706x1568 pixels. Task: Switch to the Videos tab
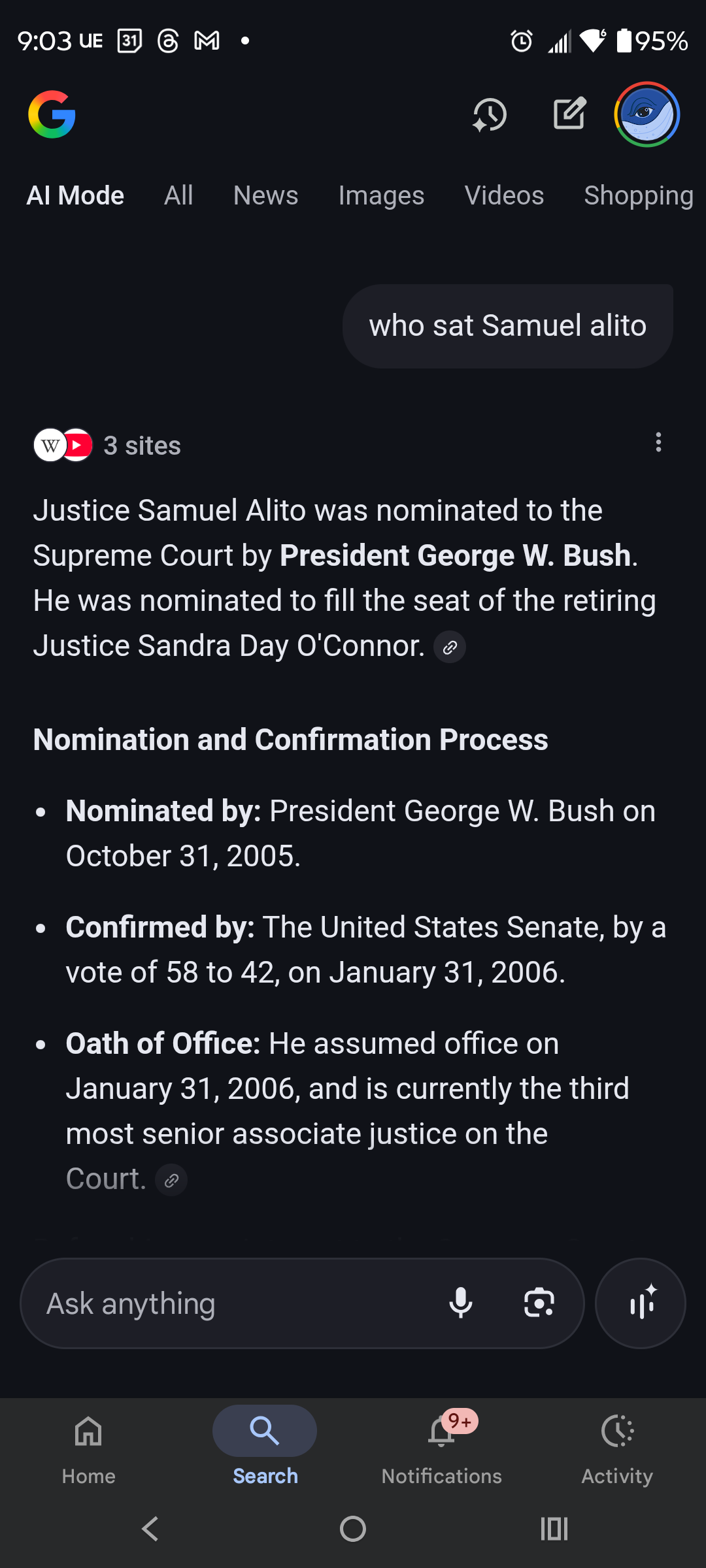(x=504, y=195)
